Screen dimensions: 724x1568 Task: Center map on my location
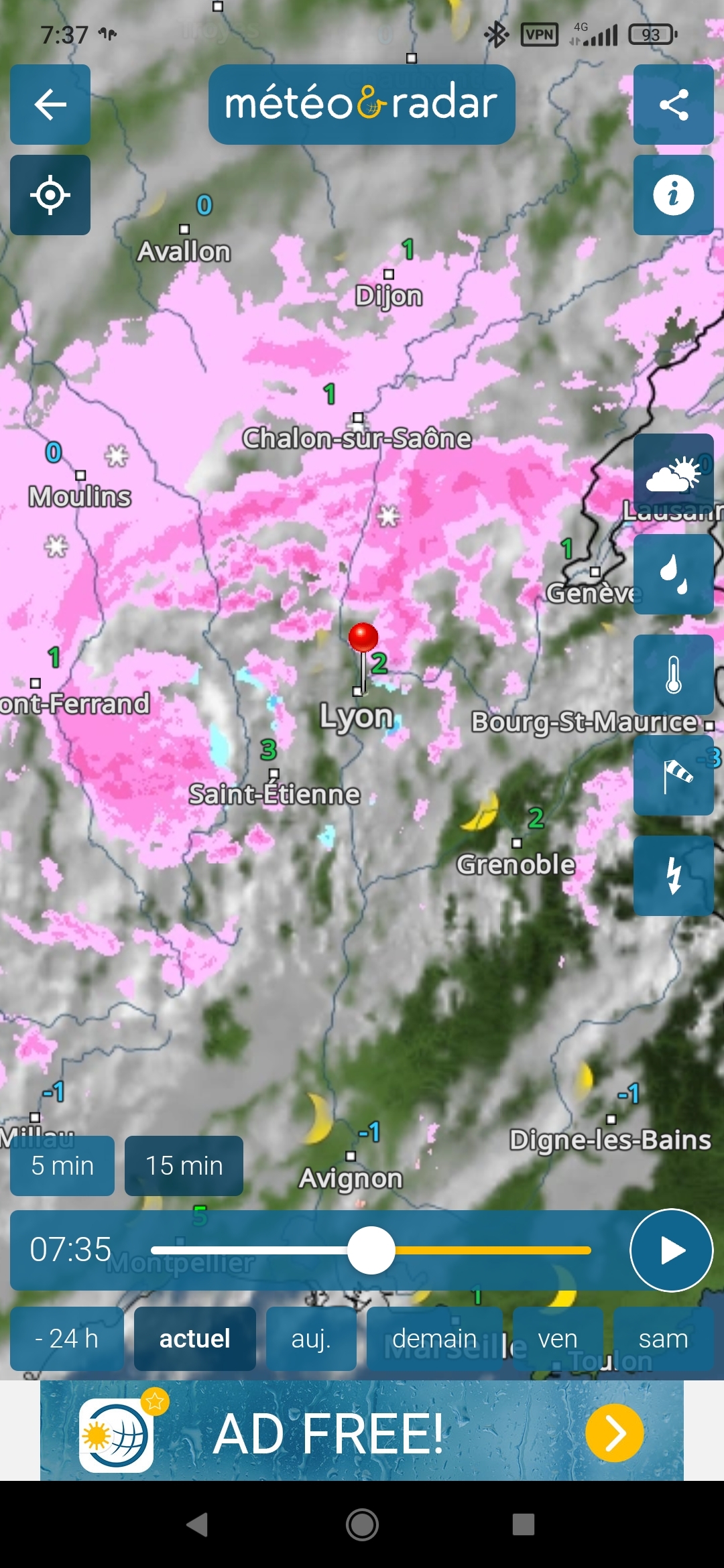[x=50, y=195]
